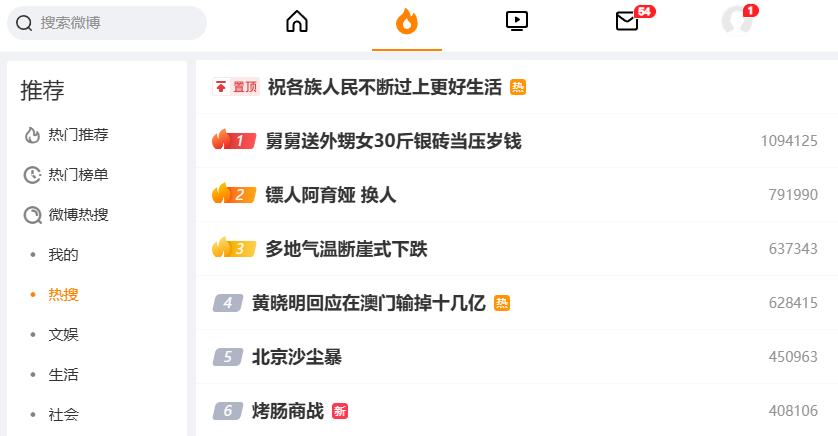838x436 pixels.
Task: Open 热门榜单 in the sidebar
Action: pos(78,175)
